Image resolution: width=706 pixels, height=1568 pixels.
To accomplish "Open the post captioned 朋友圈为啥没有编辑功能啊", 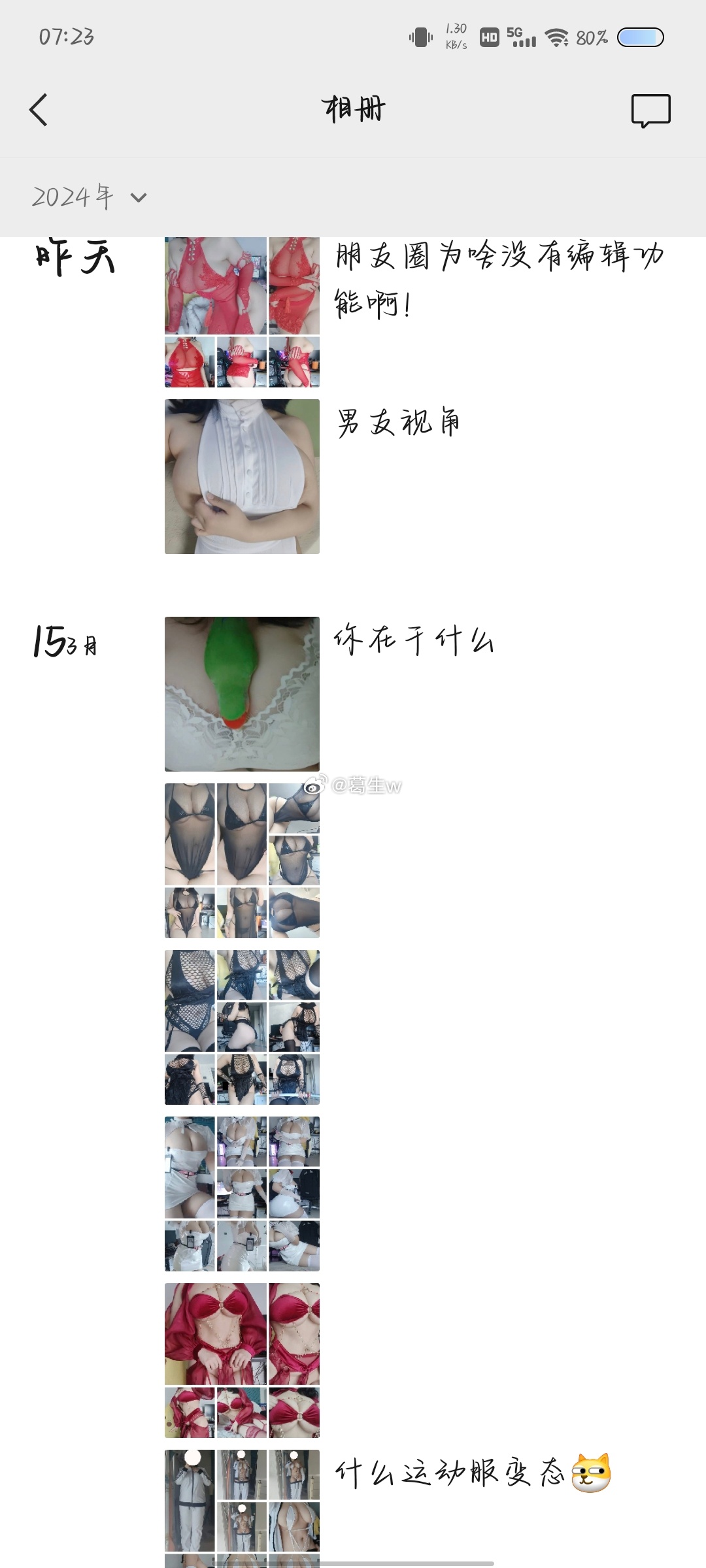I will [498, 280].
